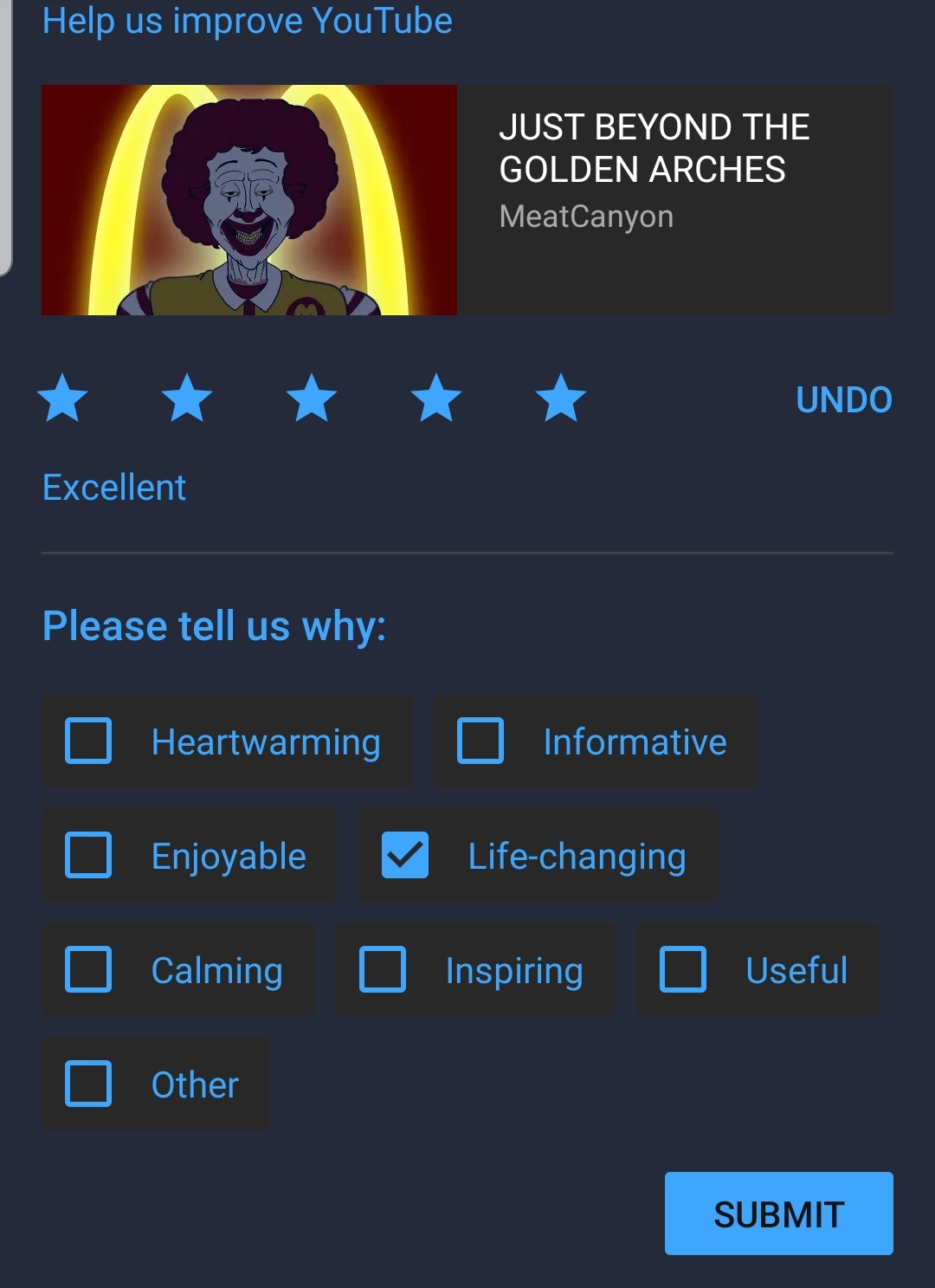Set the rating to one star

[63, 398]
